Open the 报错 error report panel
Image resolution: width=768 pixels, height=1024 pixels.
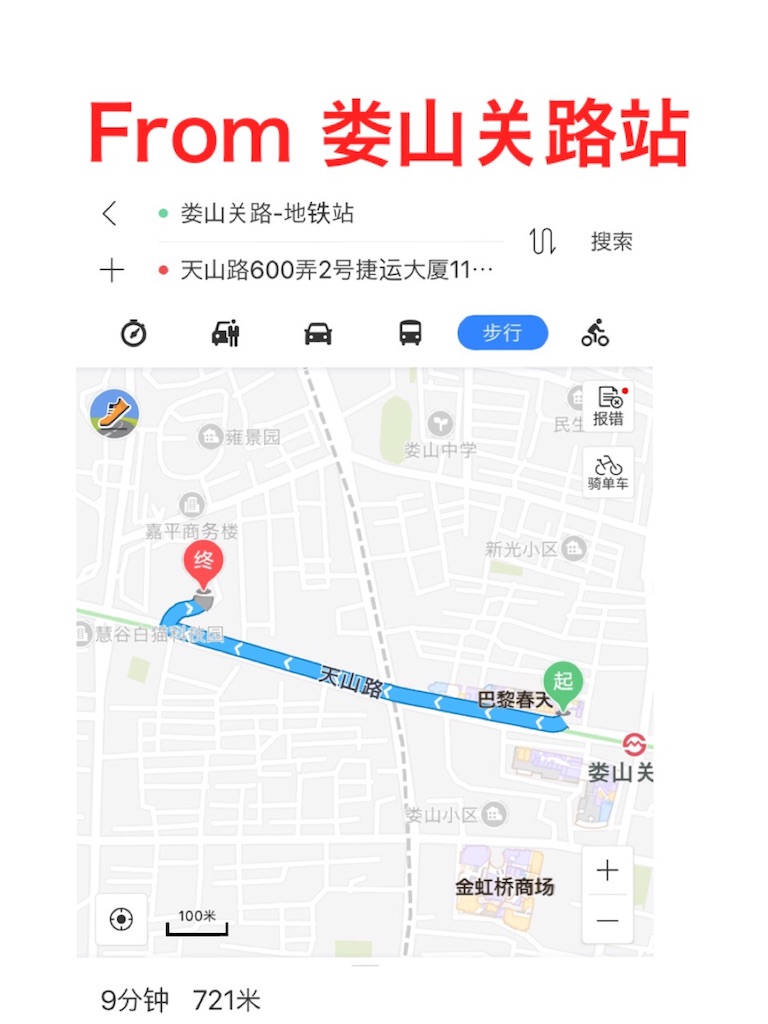[x=609, y=404]
